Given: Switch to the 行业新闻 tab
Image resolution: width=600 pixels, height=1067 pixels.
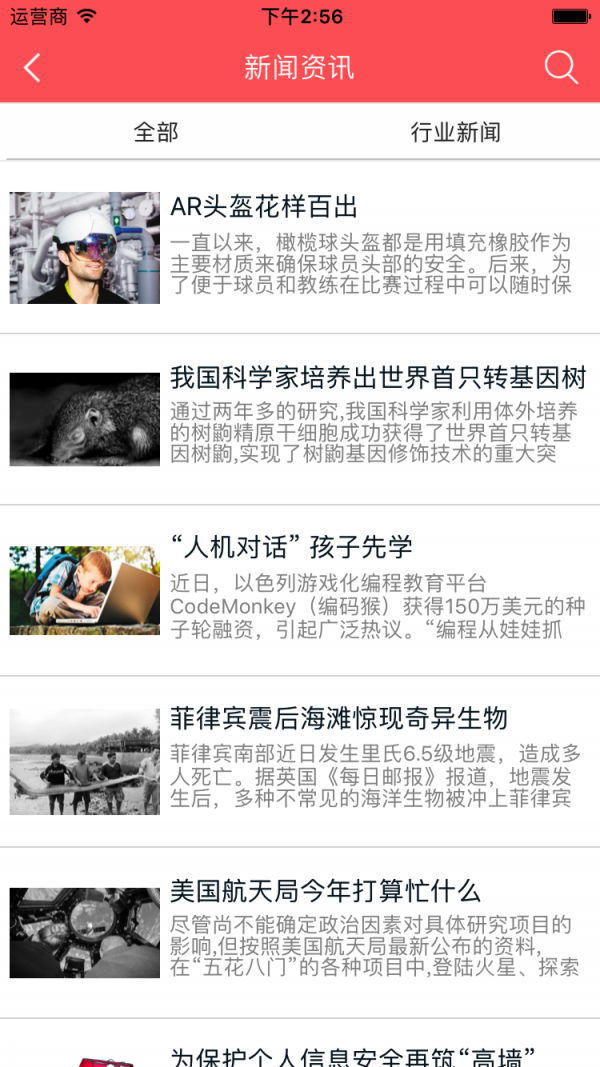Looking at the screenshot, I should pos(455,132).
